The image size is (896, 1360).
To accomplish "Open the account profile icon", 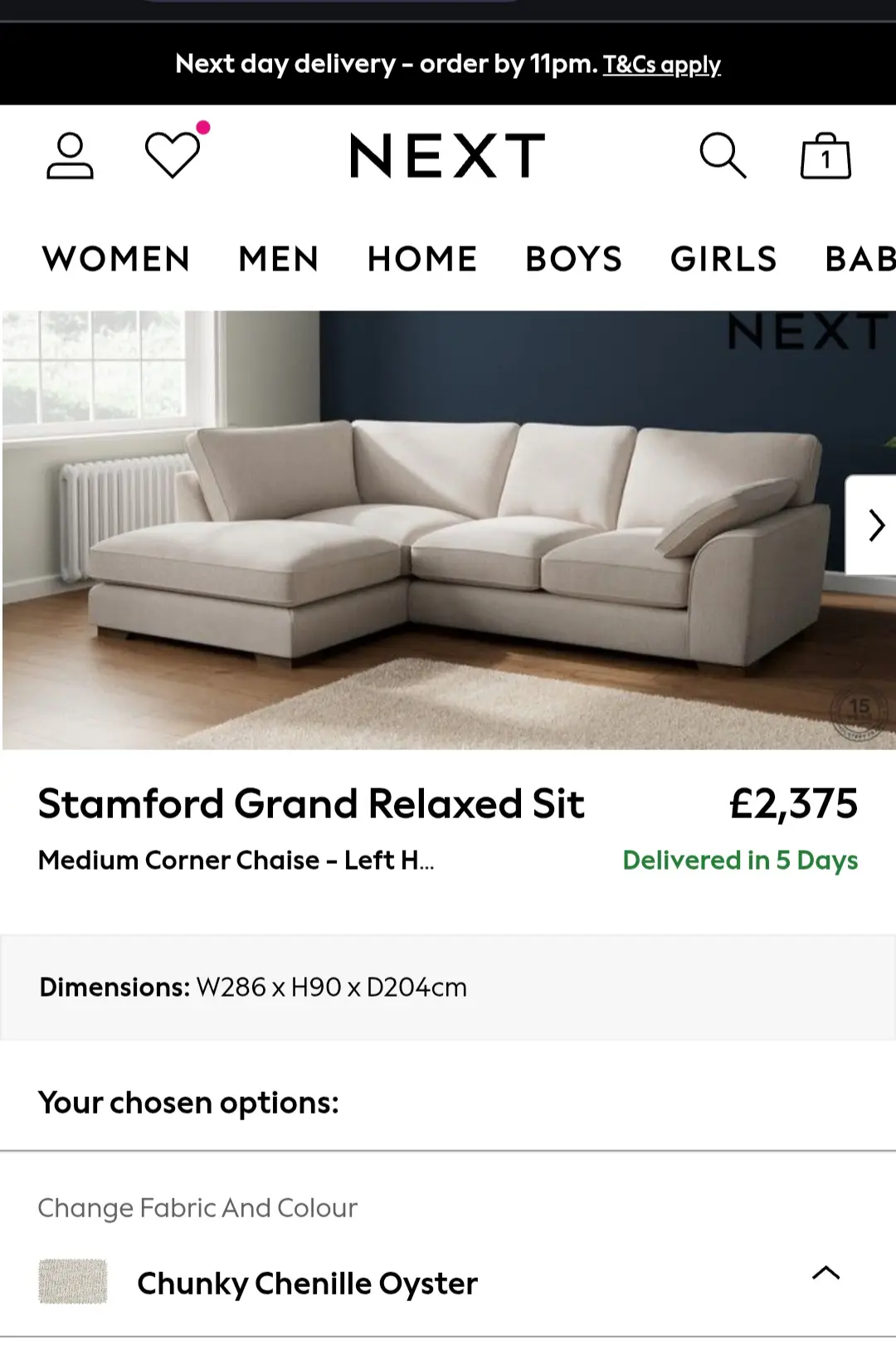I will click(x=70, y=156).
